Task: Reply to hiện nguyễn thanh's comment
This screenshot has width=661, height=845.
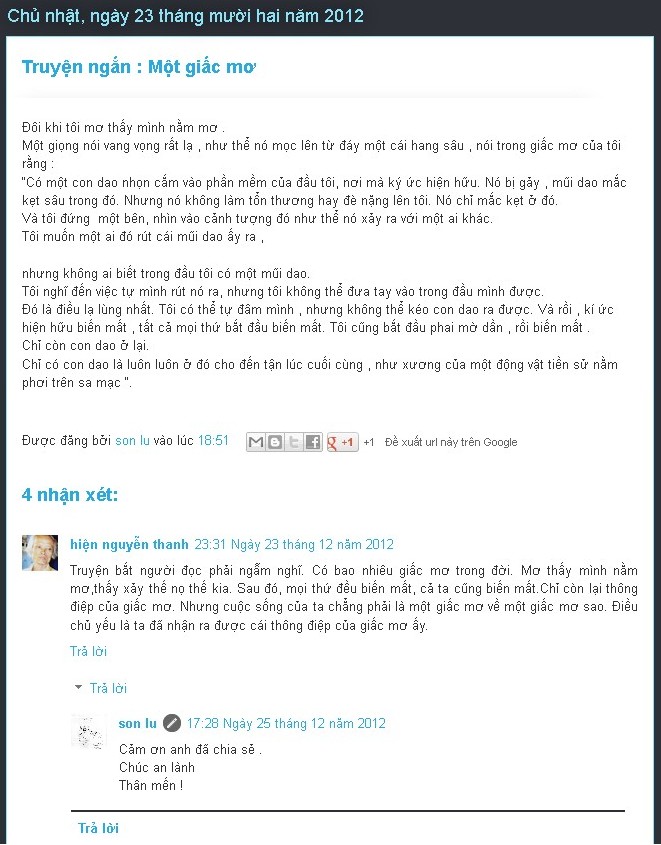Action: click(88, 651)
